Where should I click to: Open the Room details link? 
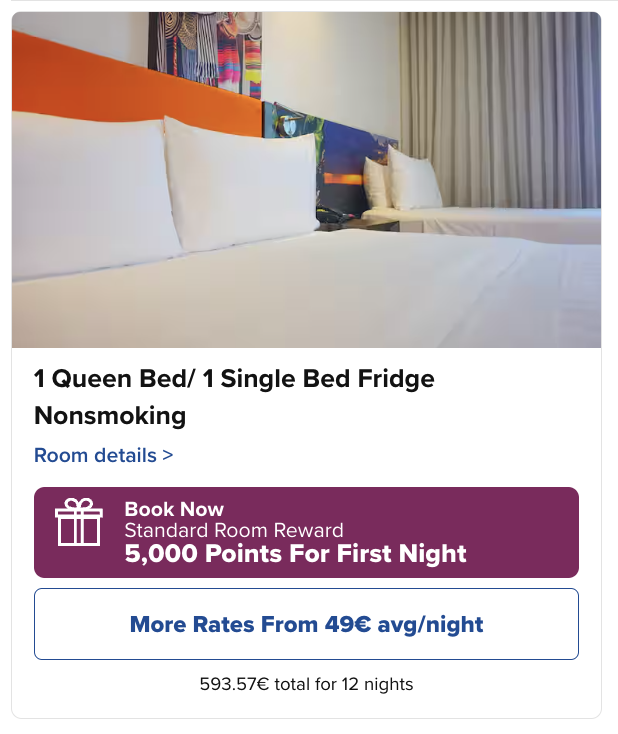point(103,455)
